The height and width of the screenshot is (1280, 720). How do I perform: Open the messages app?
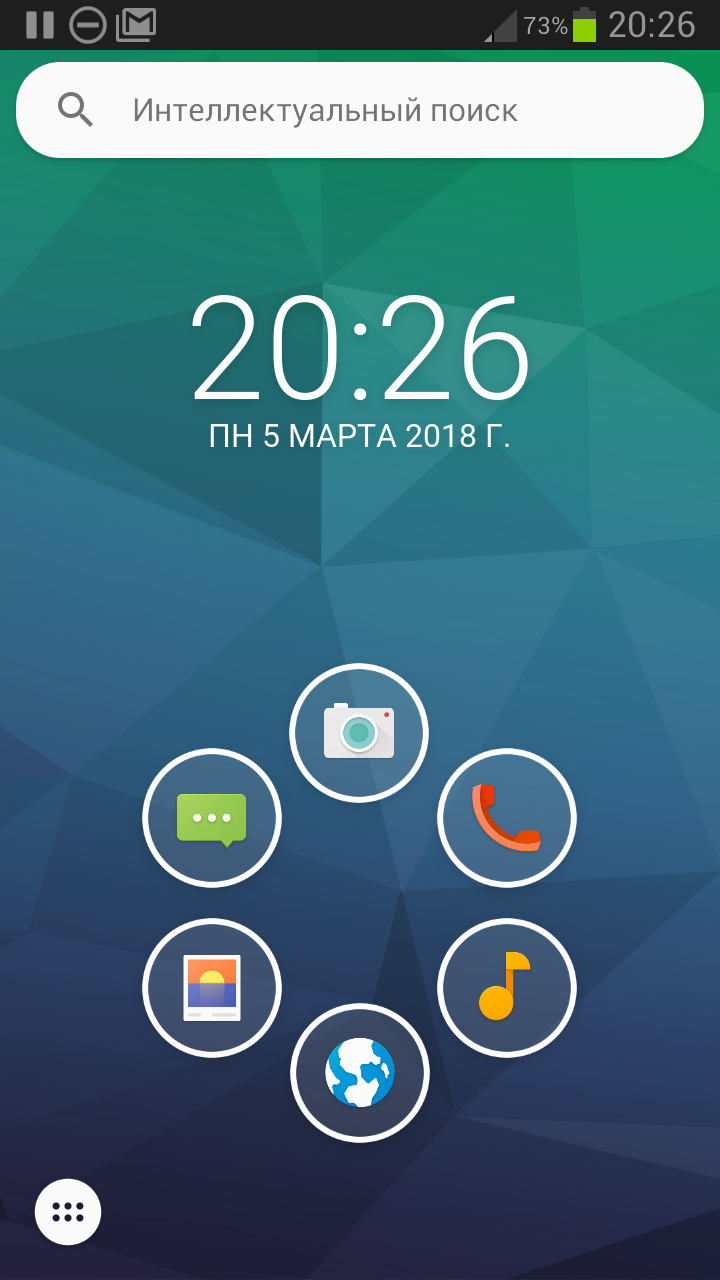[212, 817]
